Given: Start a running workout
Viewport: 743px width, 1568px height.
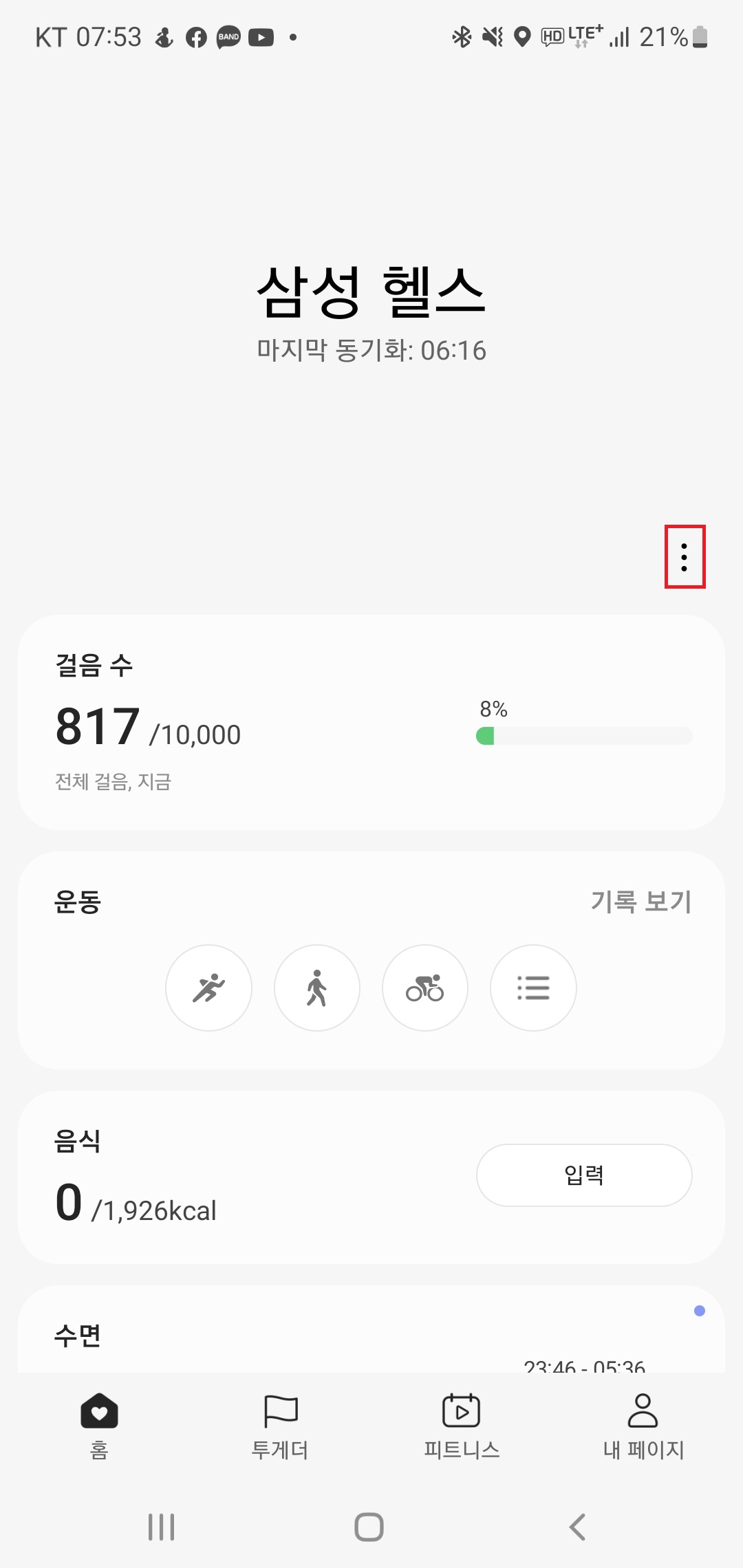Looking at the screenshot, I should point(208,988).
